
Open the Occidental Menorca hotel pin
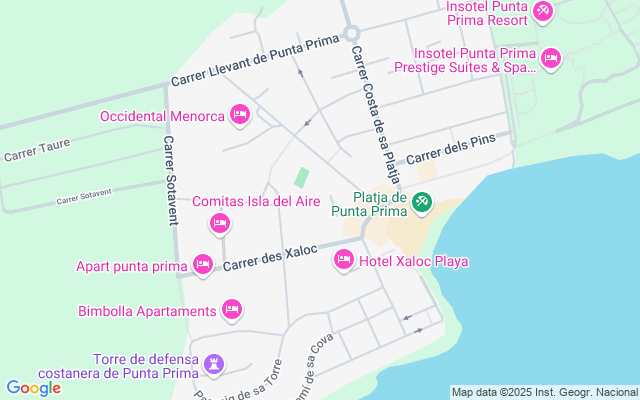coord(240,116)
